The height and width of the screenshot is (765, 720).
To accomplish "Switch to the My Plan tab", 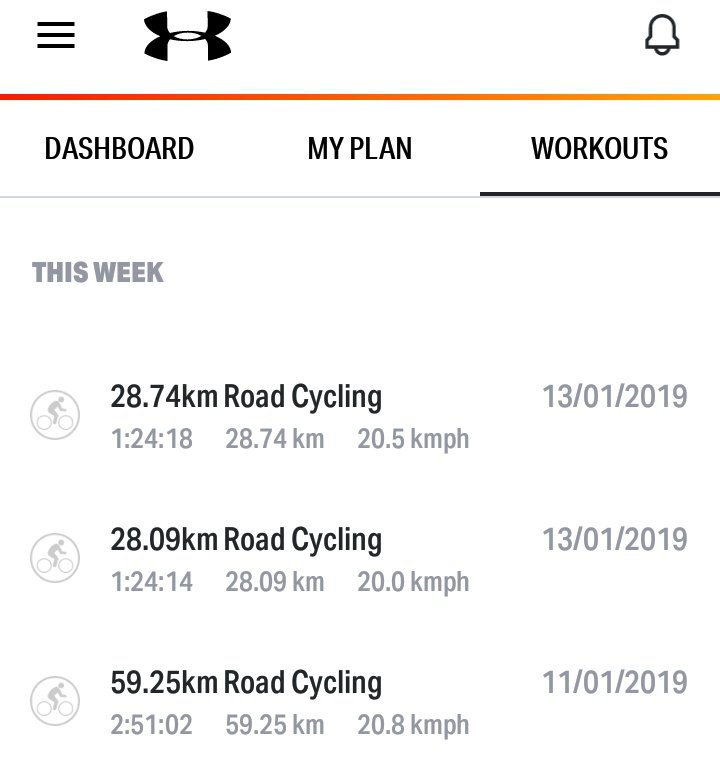I will coord(359,149).
